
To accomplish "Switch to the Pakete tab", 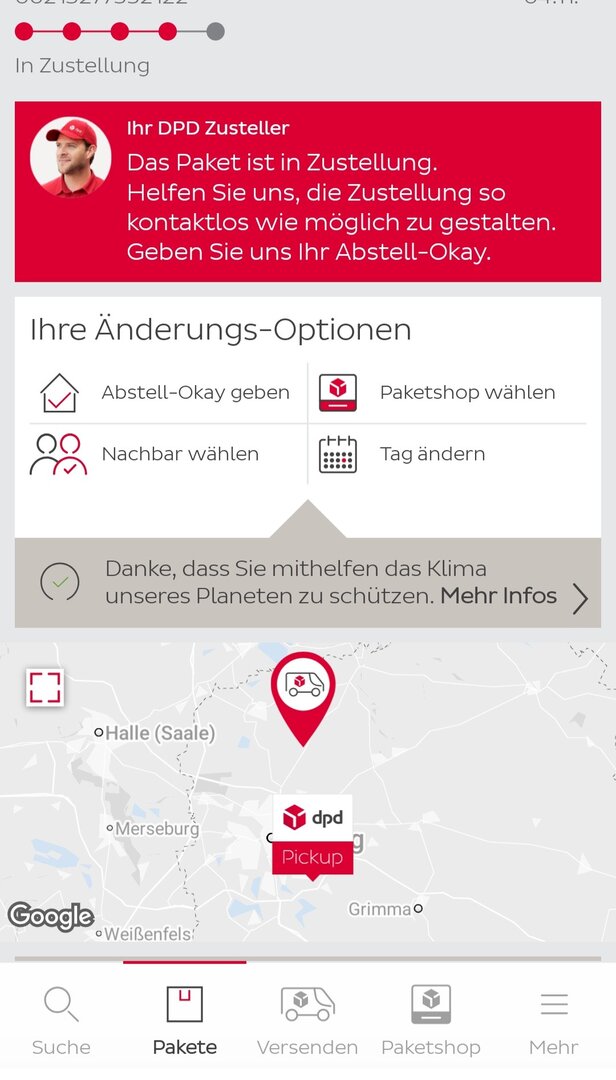I will 184,1020.
